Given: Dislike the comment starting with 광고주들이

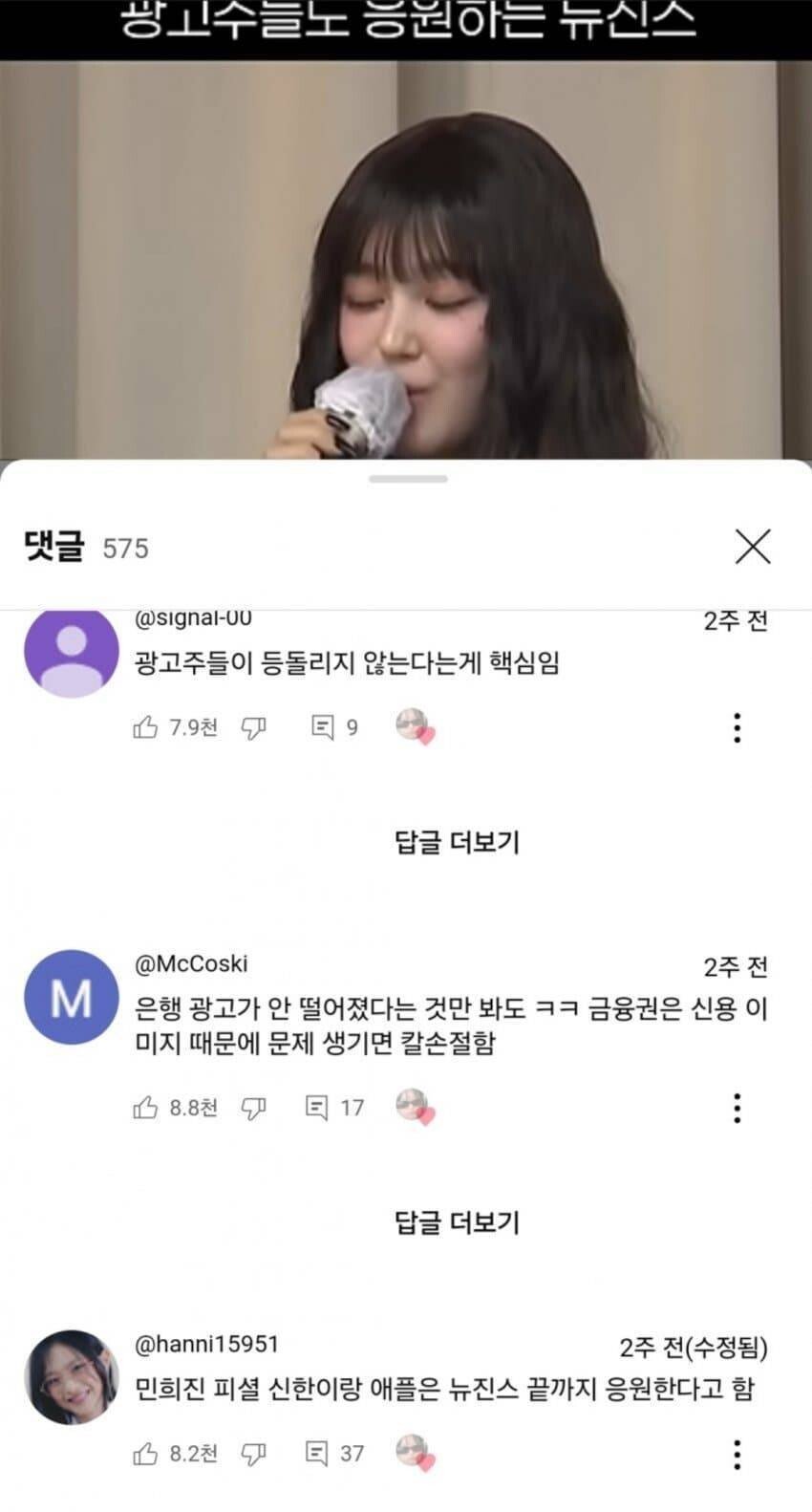Looking at the screenshot, I should tap(253, 728).
